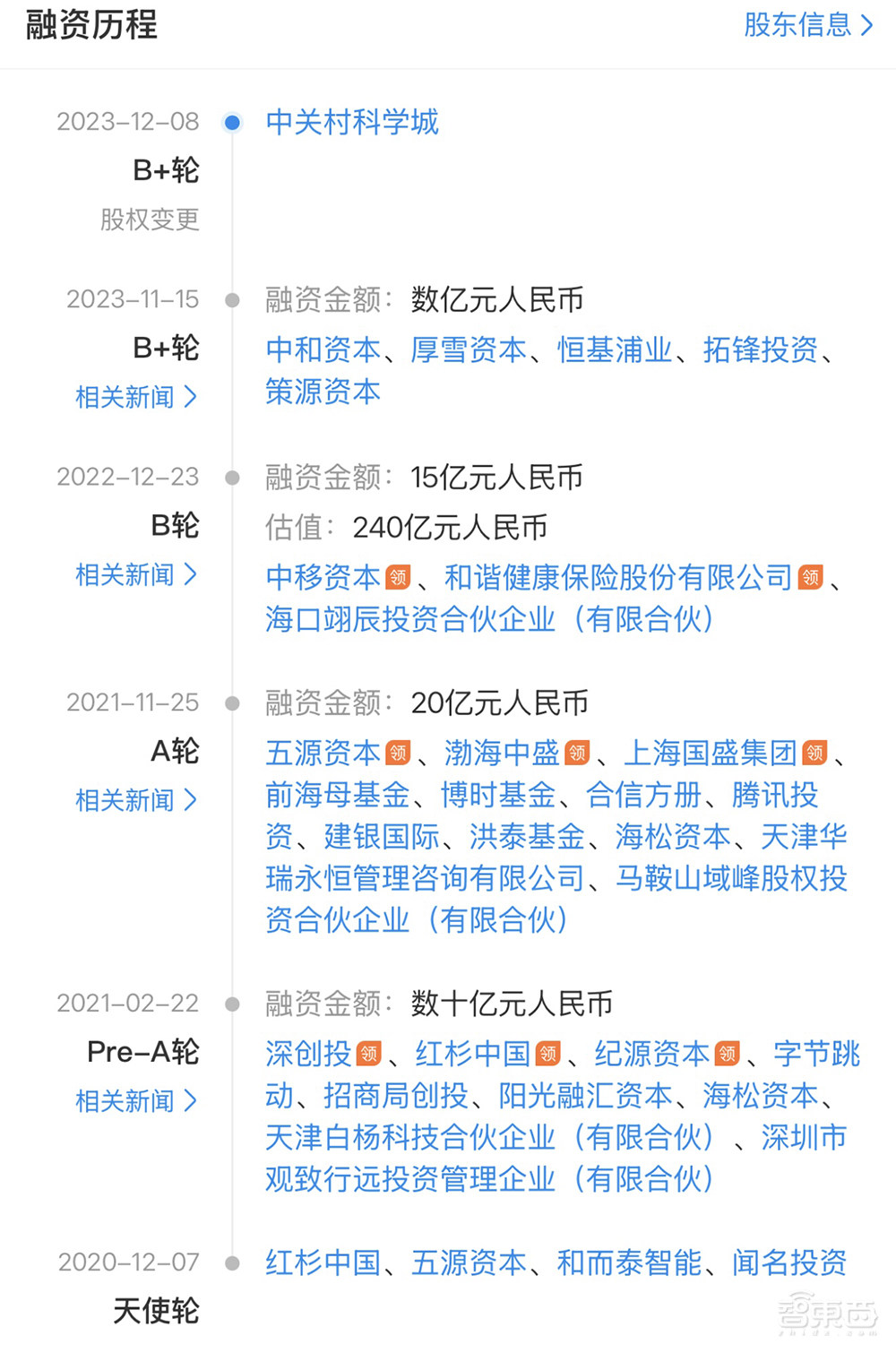
Task: Open 股东信息 from the top right
Action: point(805,24)
